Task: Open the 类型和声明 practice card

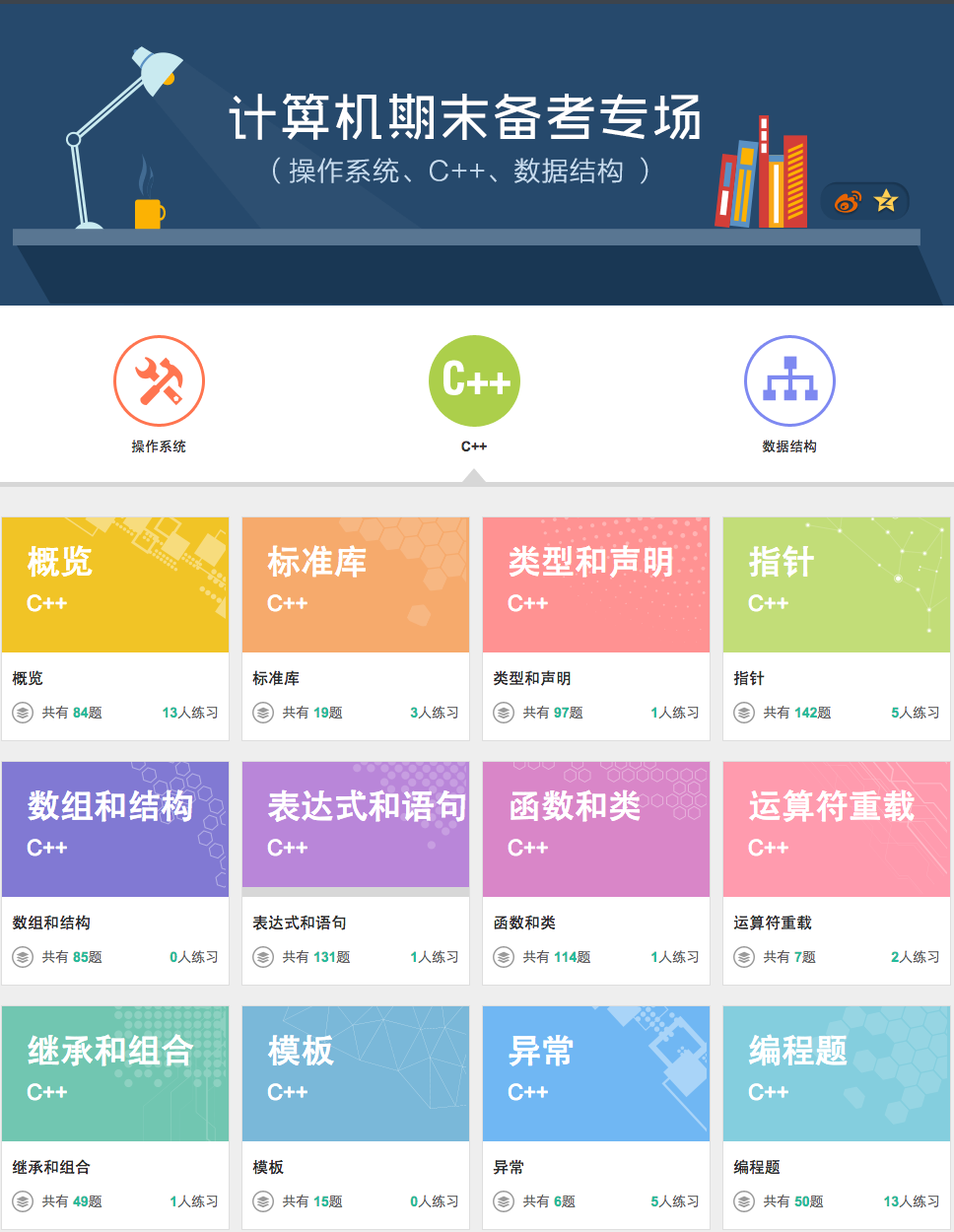Action: coord(596,585)
